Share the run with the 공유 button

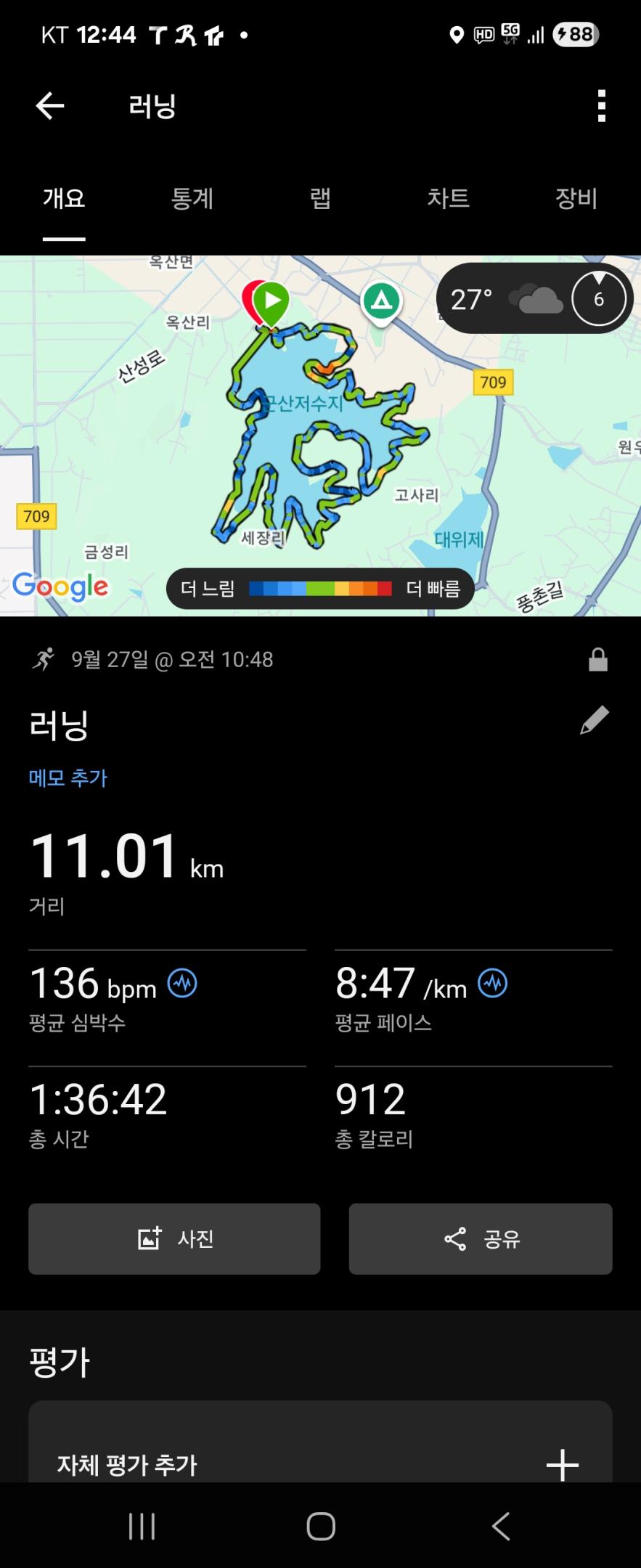481,1238
